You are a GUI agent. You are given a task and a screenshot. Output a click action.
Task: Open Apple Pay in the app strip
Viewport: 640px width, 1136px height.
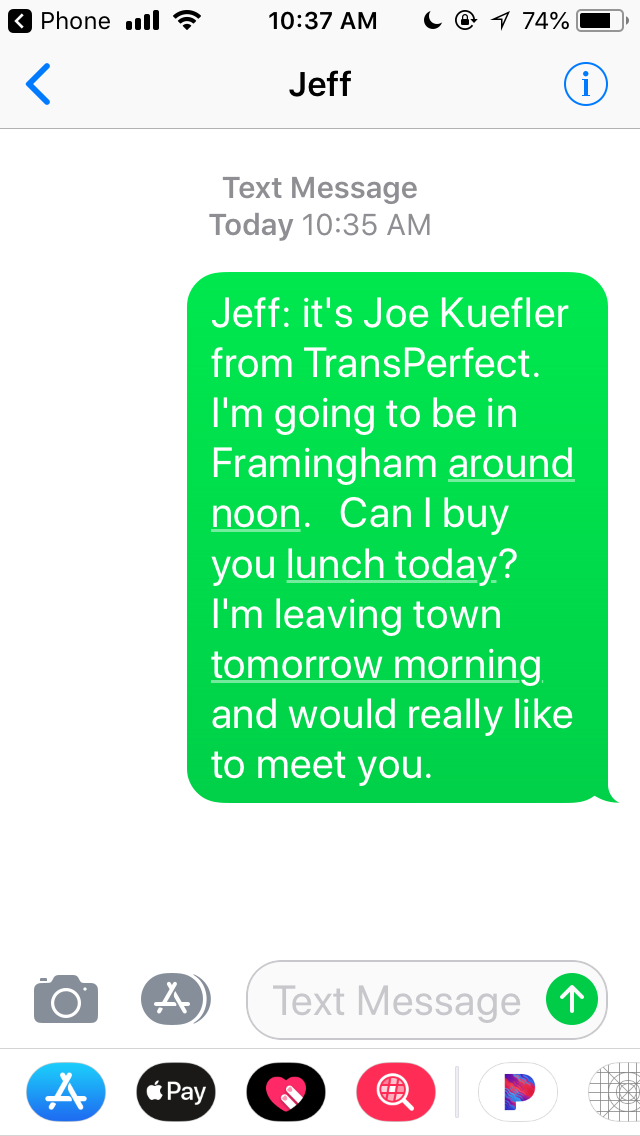176,1092
